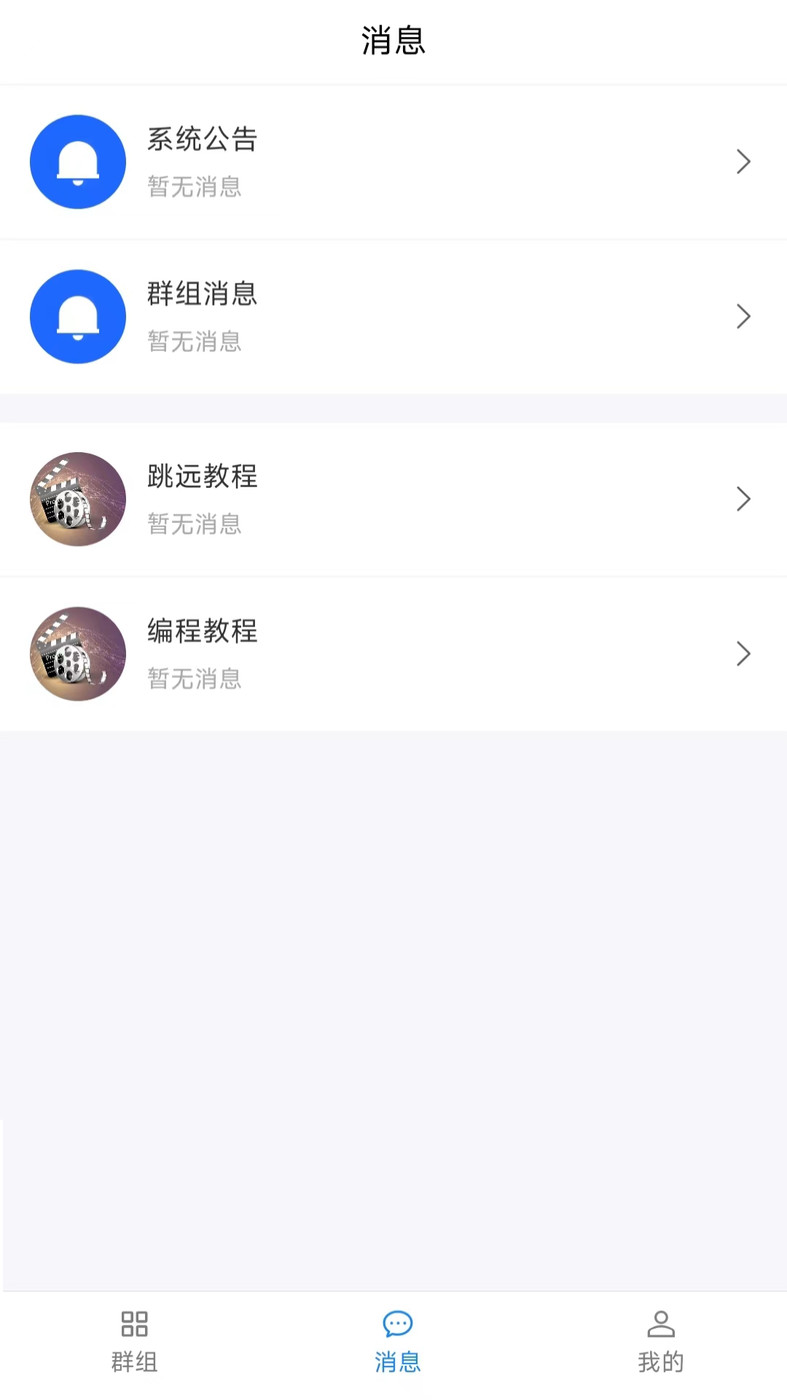Expand the 群组消息 row chevron
Image resolution: width=787 pixels, height=1400 pixels.
pyautogui.click(x=743, y=316)
